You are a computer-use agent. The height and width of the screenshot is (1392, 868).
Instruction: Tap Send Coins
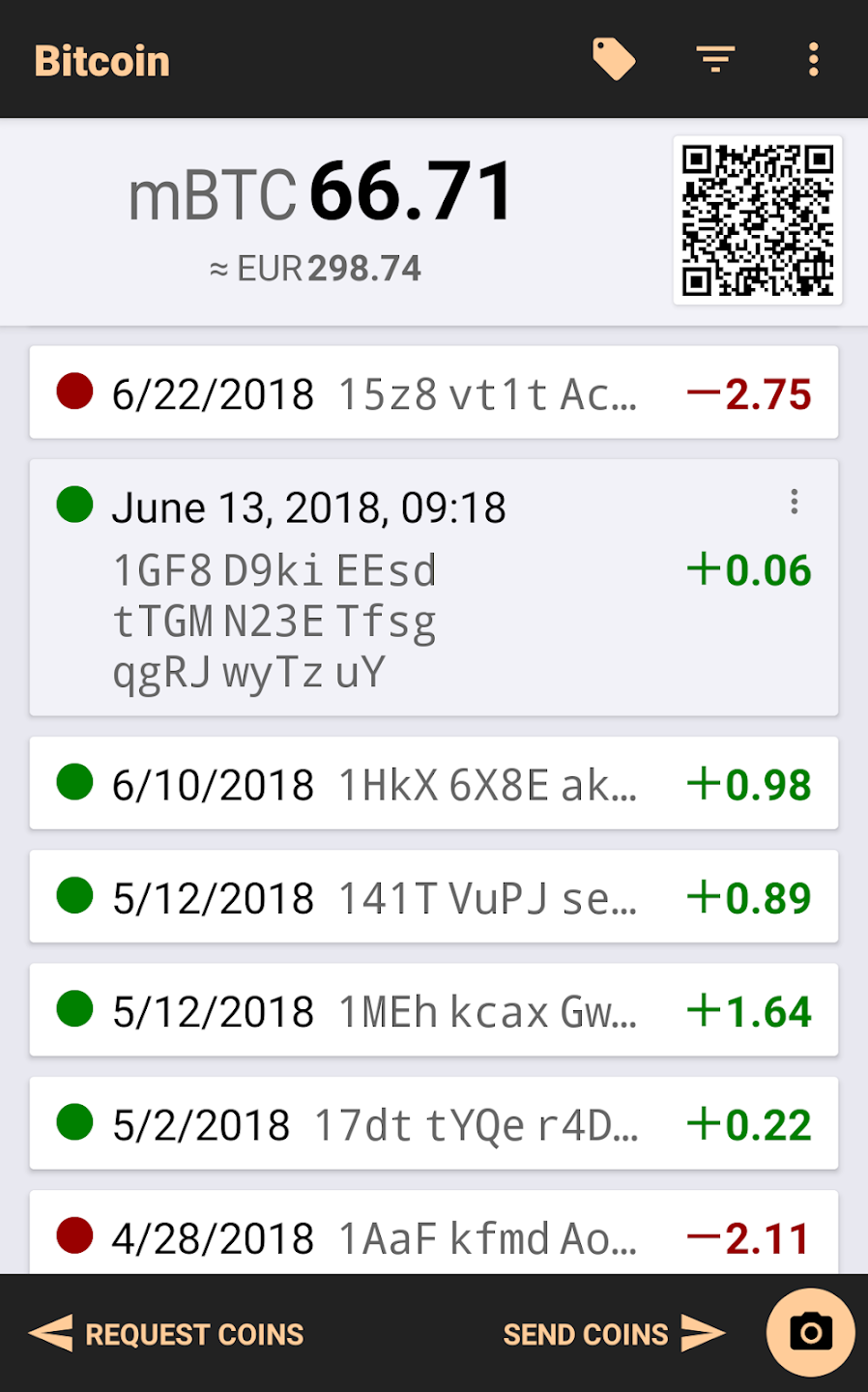coord(613,1334)
